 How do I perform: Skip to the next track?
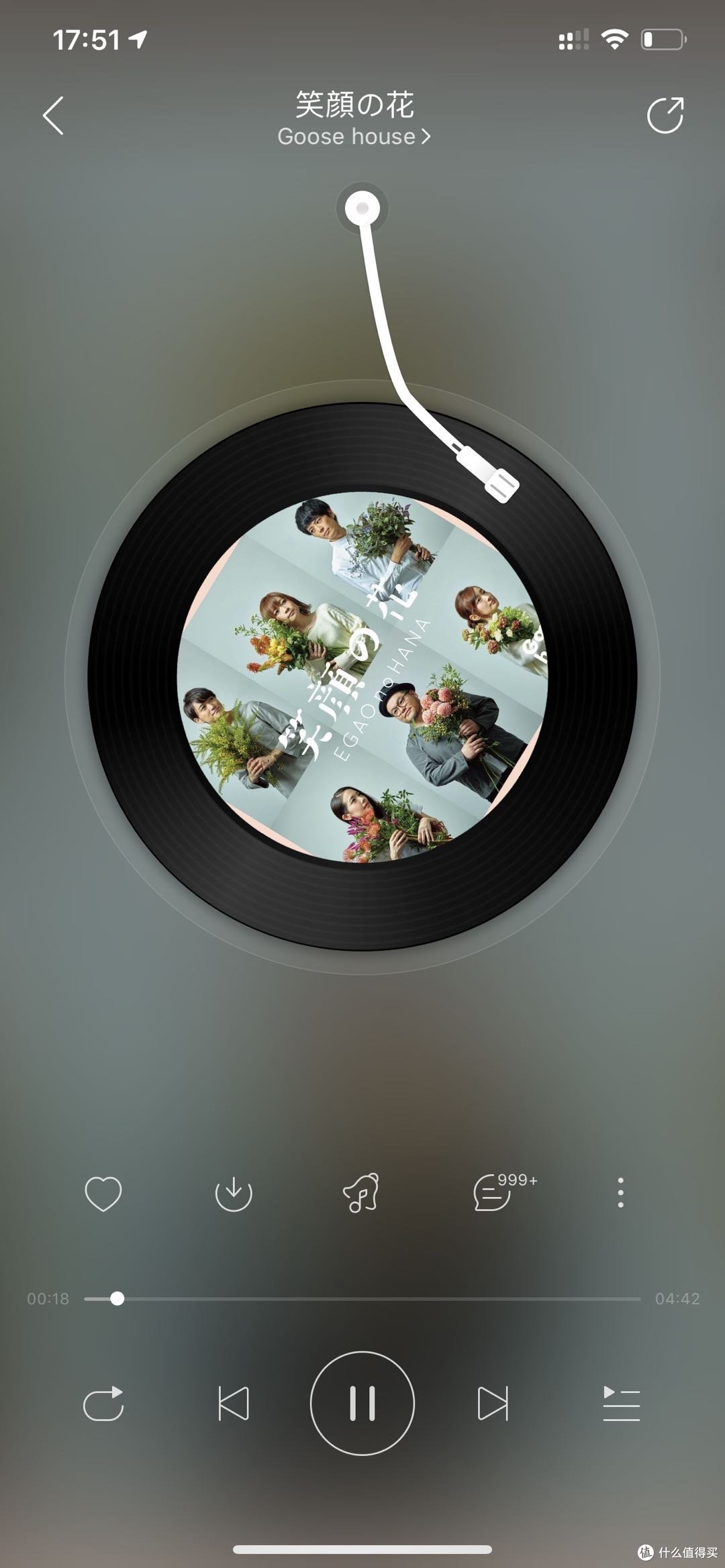coord(493,1404)
